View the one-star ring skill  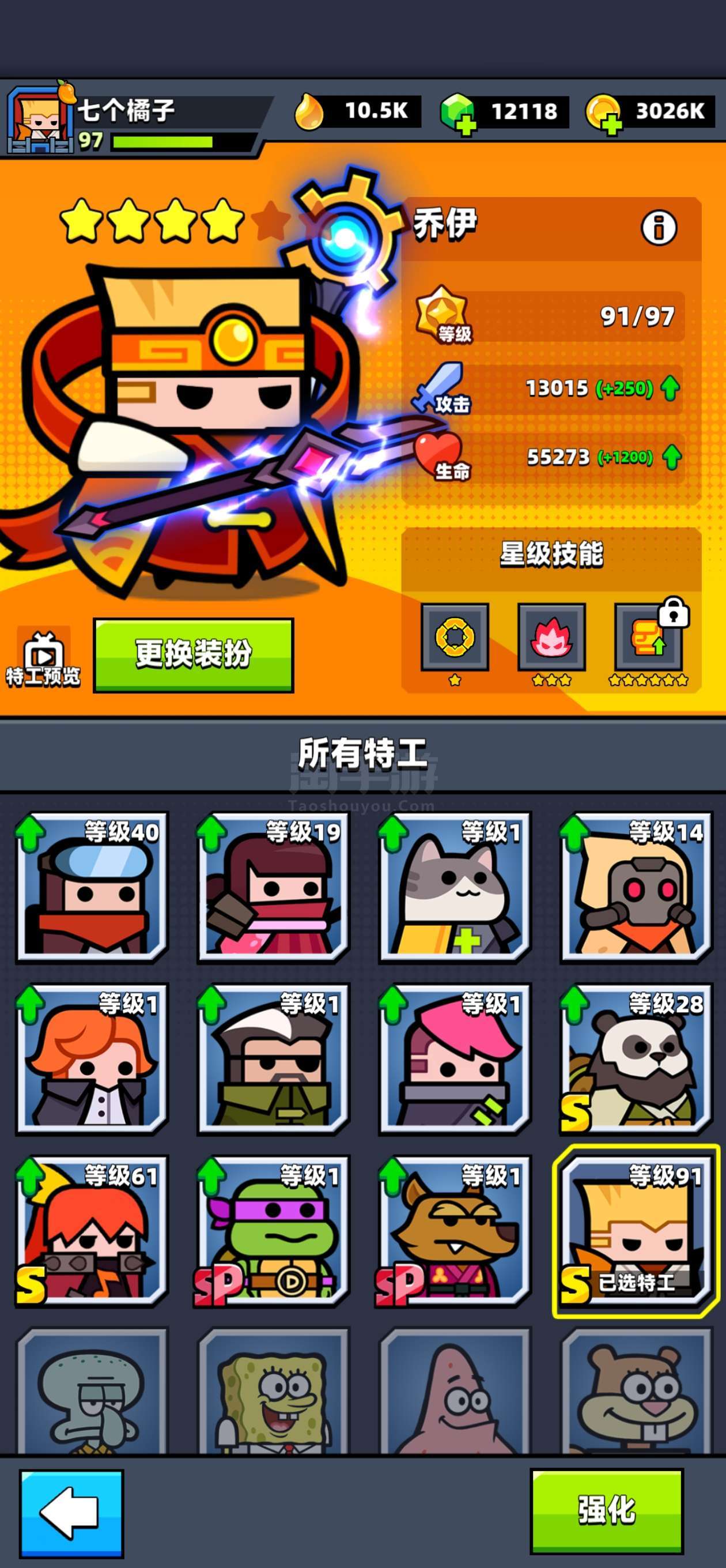tap(455, 638)
